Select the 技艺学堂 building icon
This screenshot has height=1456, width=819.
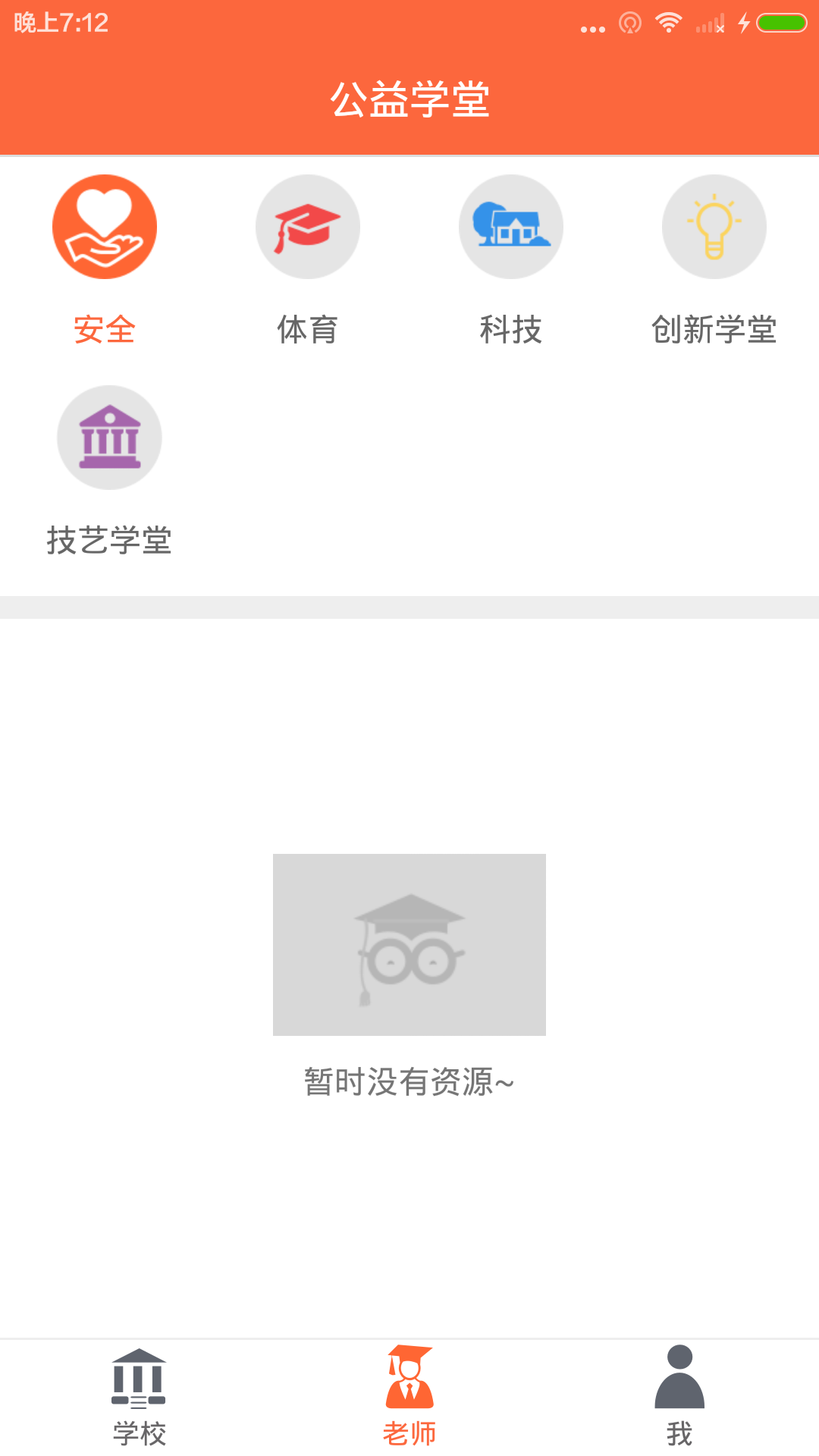pos(109,437)
